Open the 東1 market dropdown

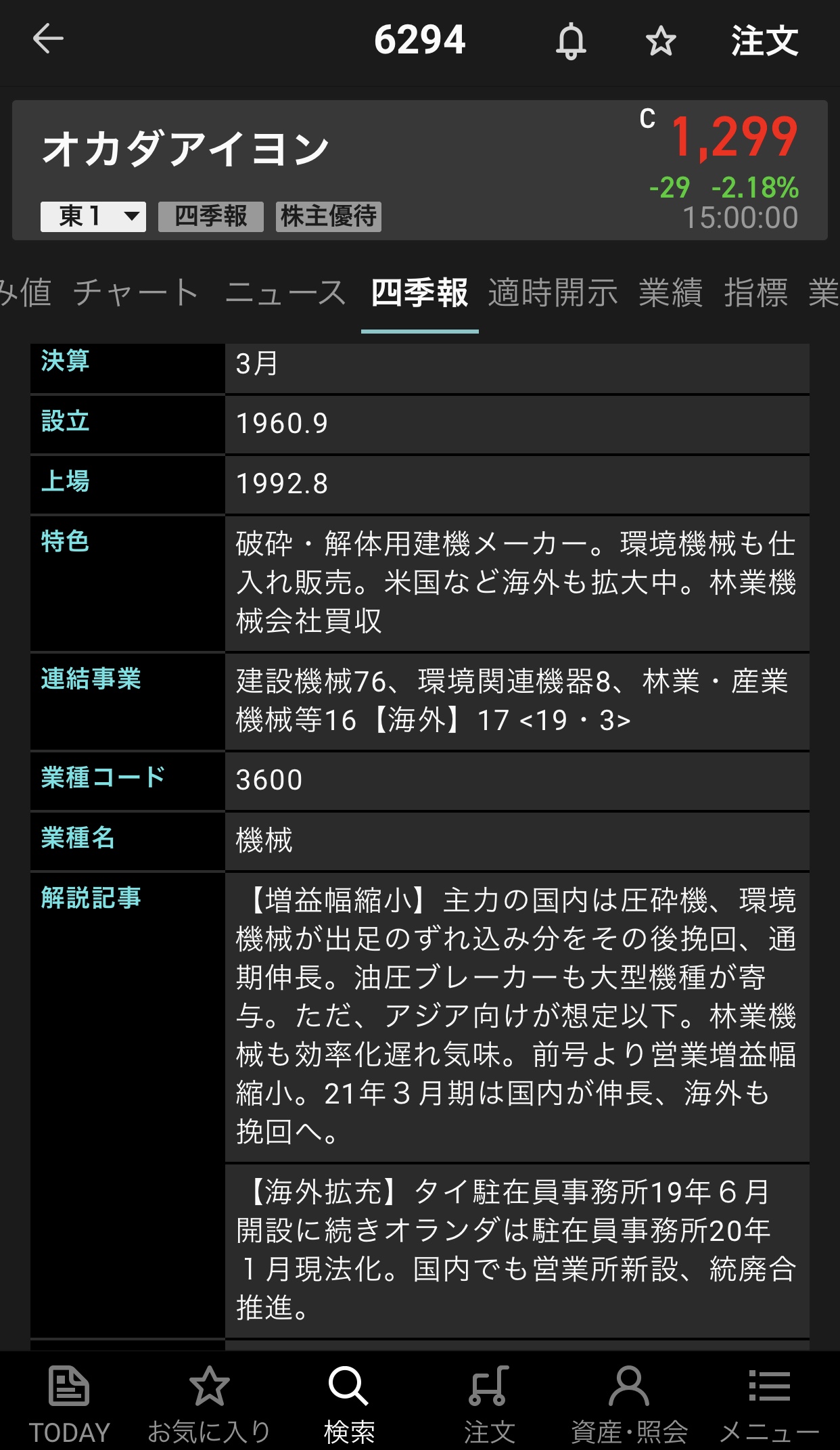point(93,217)
